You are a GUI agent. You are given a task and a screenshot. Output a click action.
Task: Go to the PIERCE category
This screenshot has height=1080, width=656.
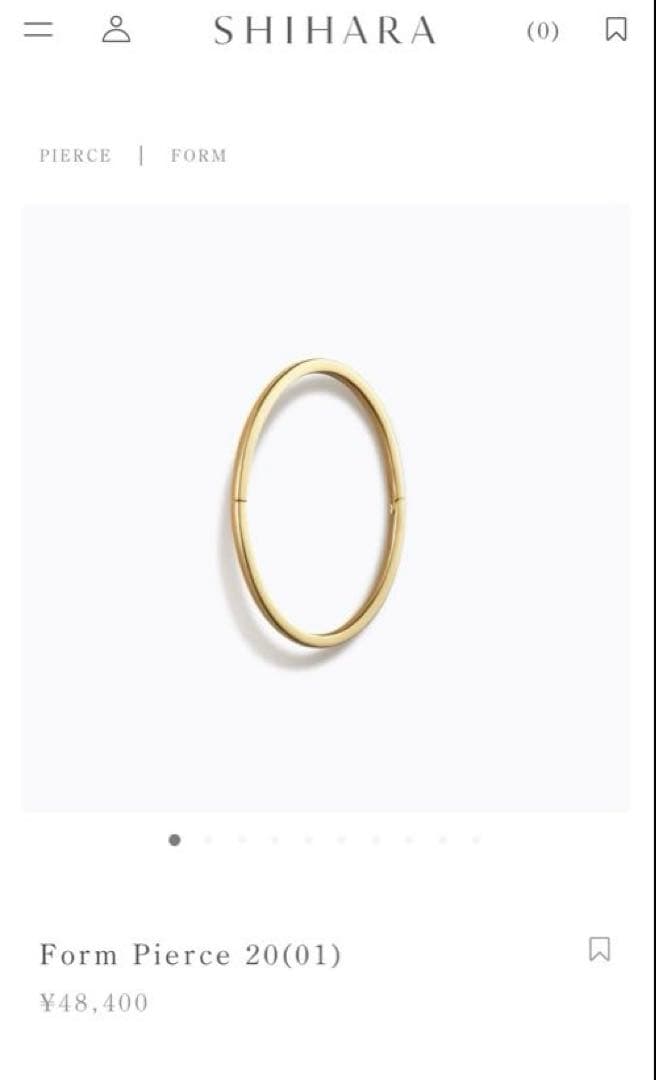pyautogui.click(x=75, y=156)
